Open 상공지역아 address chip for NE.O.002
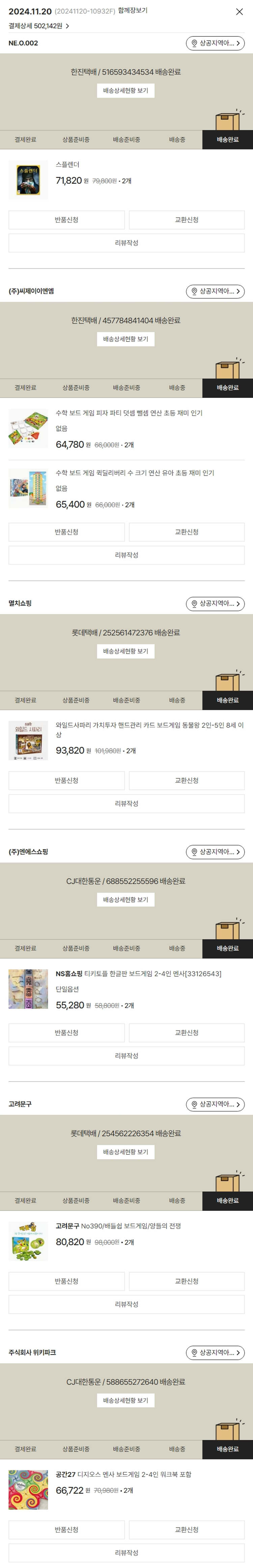The width and height of the screenshot is (253, 1568). click(x=215, y=43)
